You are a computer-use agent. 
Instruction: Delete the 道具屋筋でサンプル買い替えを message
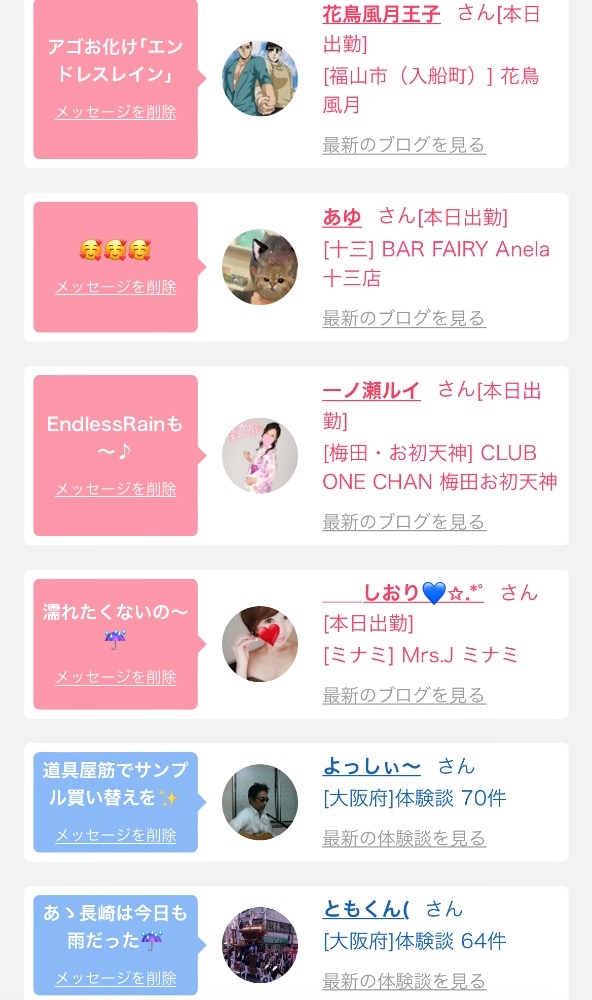point(115,835)
